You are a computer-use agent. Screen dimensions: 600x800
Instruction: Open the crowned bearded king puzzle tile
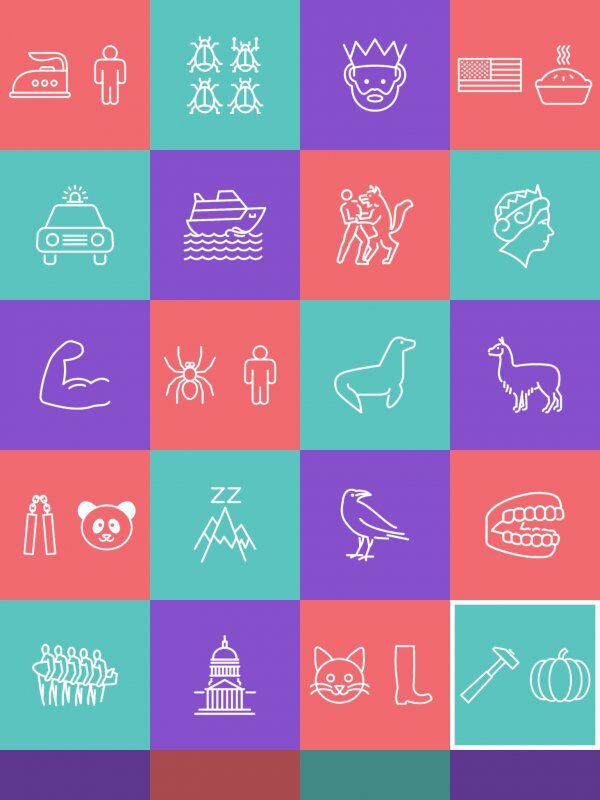click(375, 75)
